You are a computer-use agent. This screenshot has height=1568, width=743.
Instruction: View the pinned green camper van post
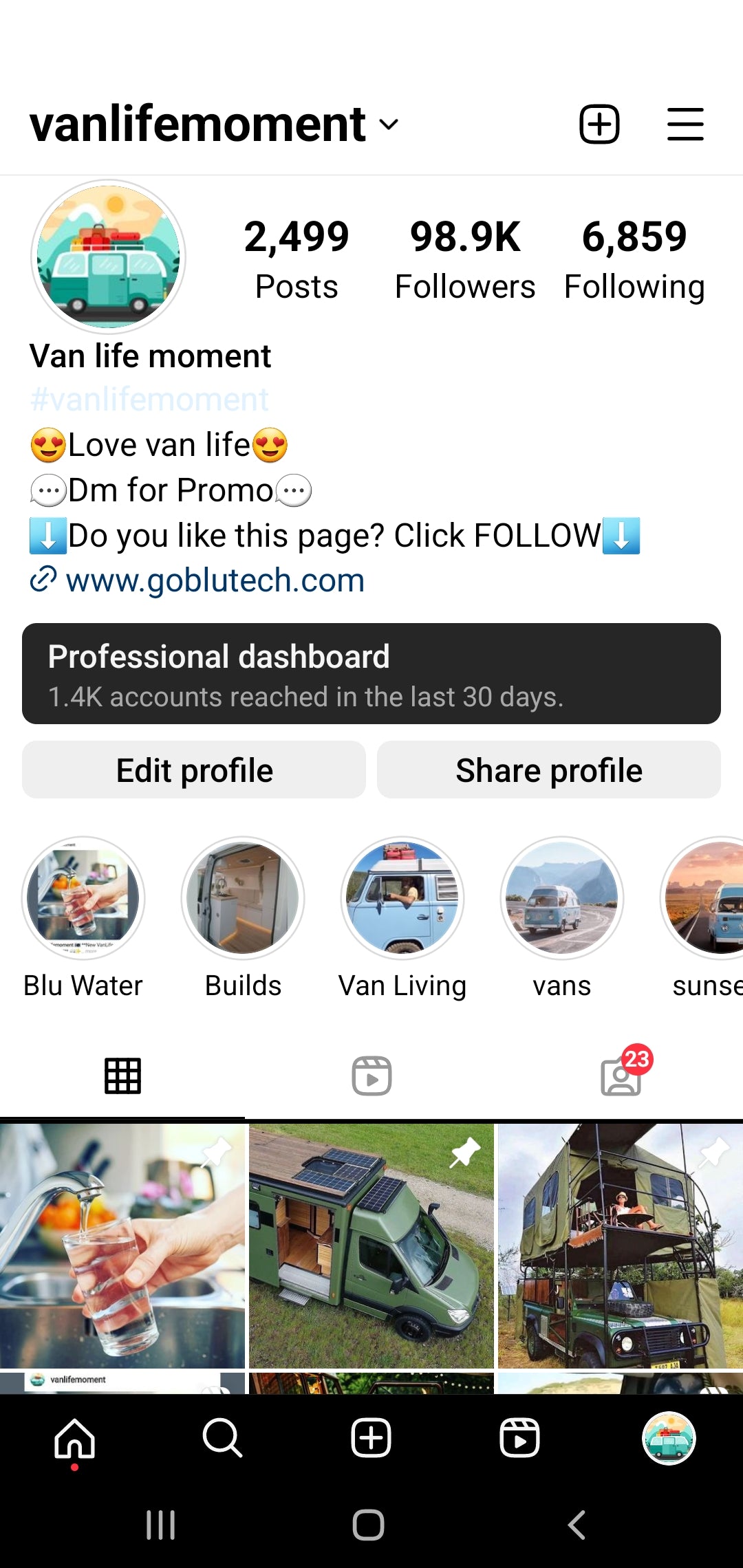(x=371, y=1245)
